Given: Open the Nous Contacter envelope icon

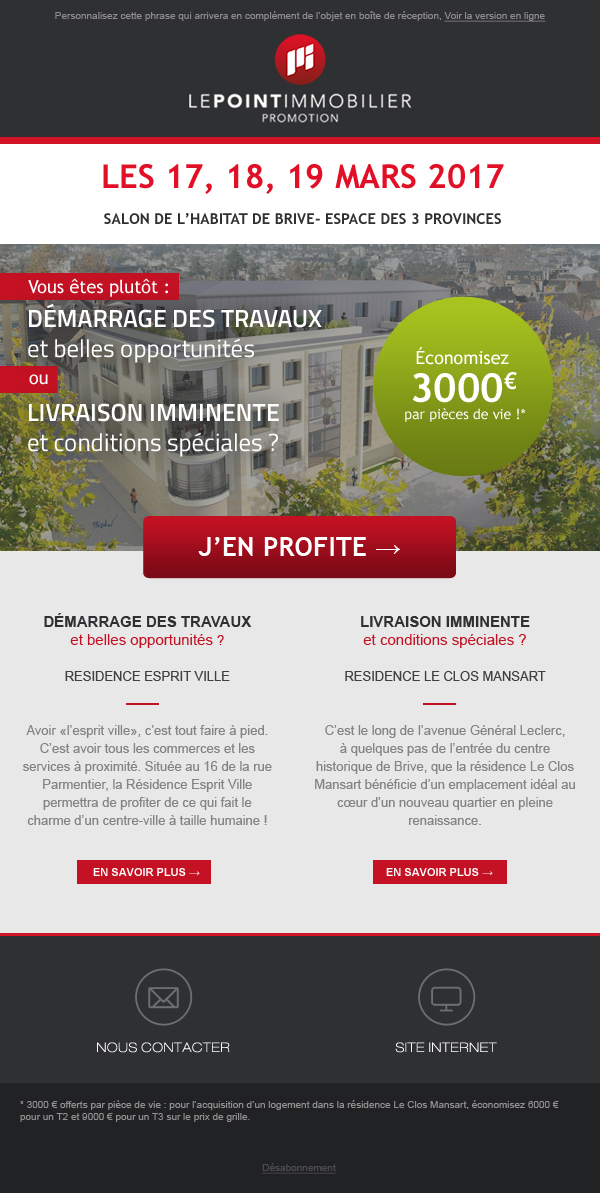Looking at the screenshot, I should pyautogui.click(x=163, y=997).
